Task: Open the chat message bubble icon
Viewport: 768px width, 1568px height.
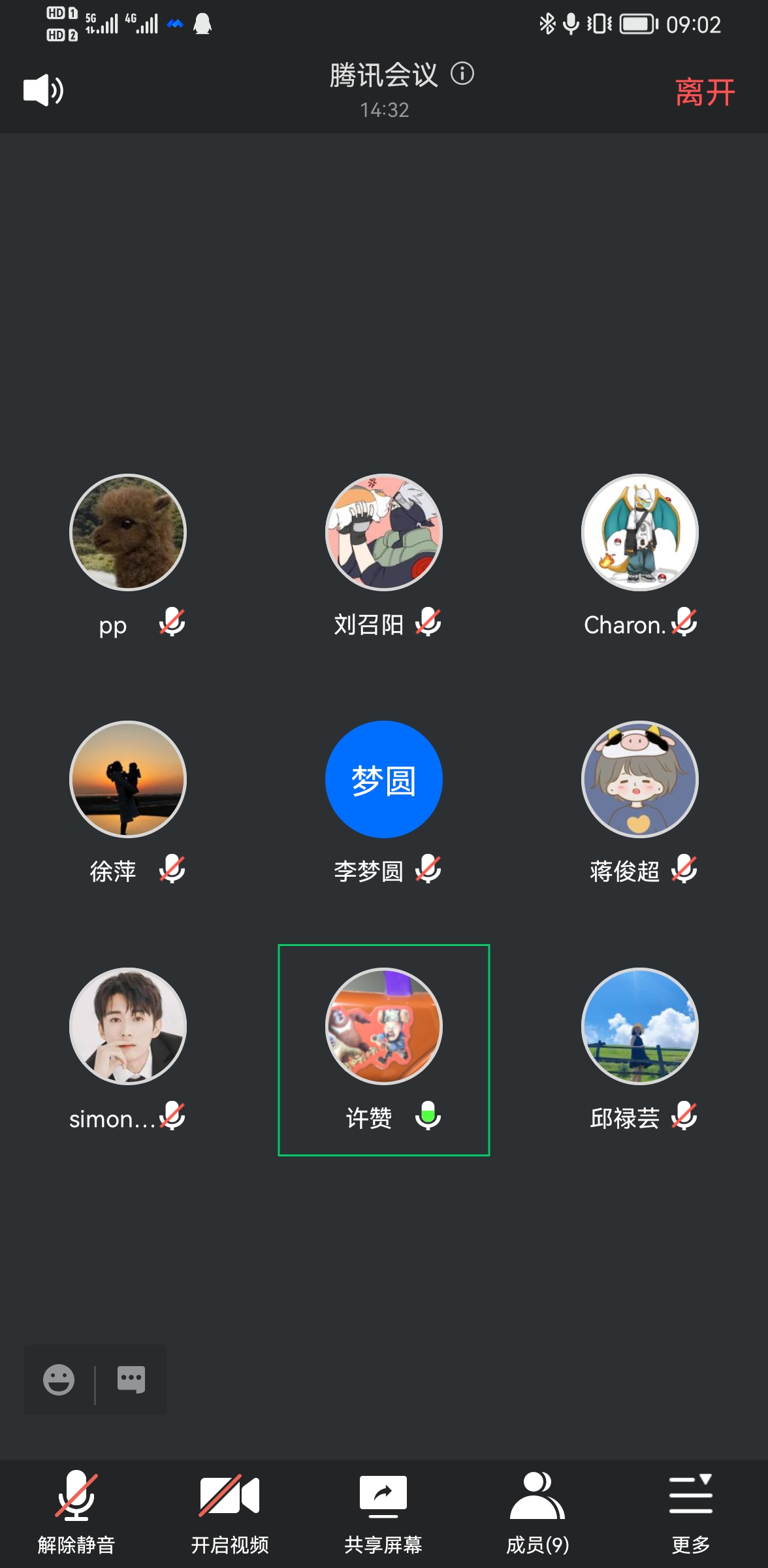Action: point(131,1379)
